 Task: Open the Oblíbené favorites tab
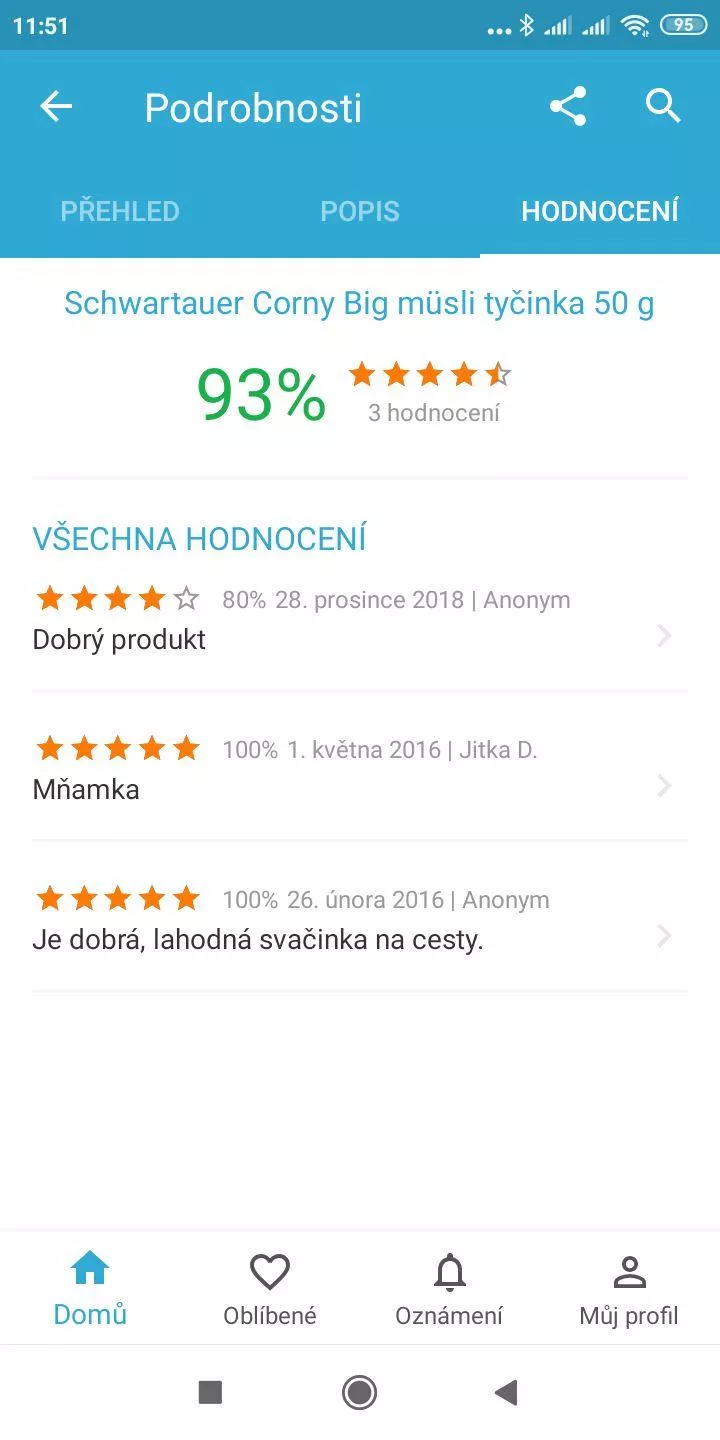click(x=270, y=1288)
